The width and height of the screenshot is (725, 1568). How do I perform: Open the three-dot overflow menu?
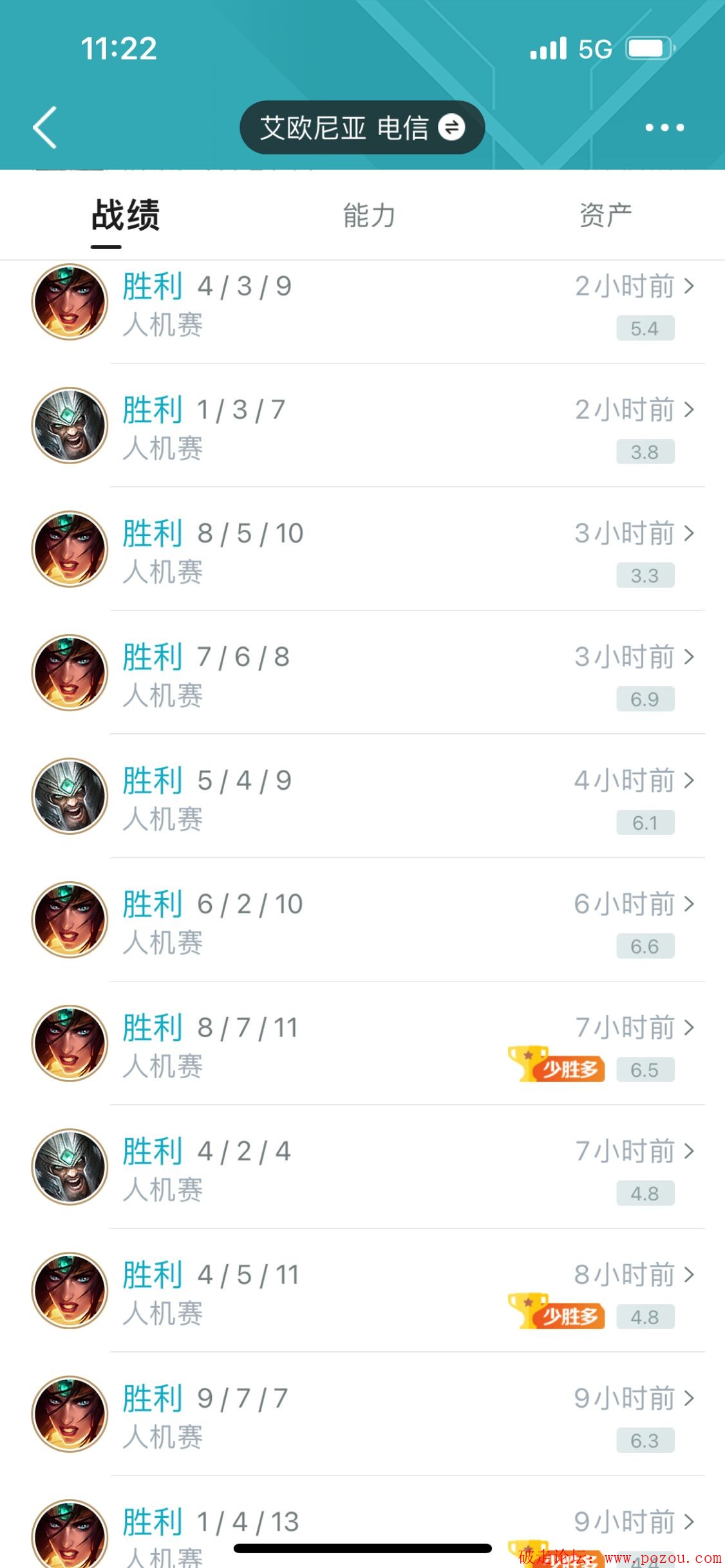[x=664, y=127]
